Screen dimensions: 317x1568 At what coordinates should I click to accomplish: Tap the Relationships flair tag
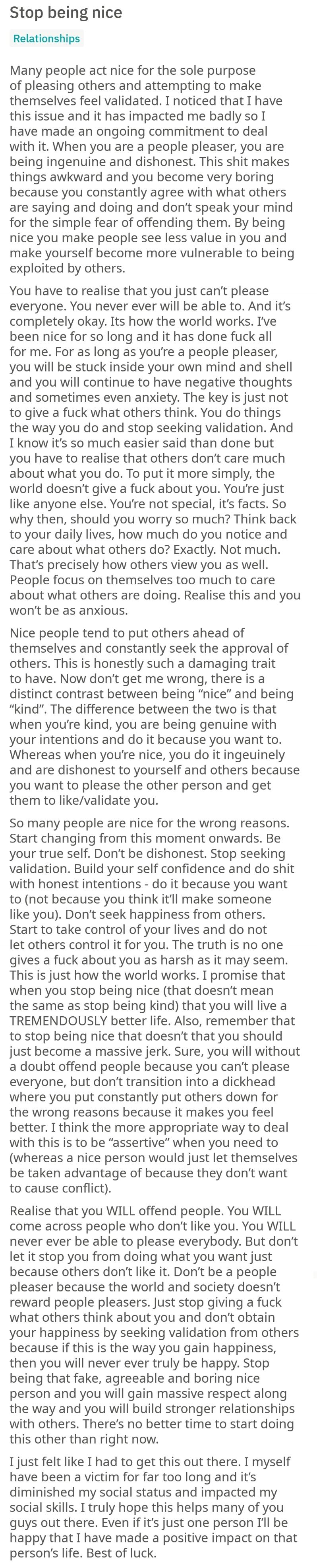pos(46,38)
